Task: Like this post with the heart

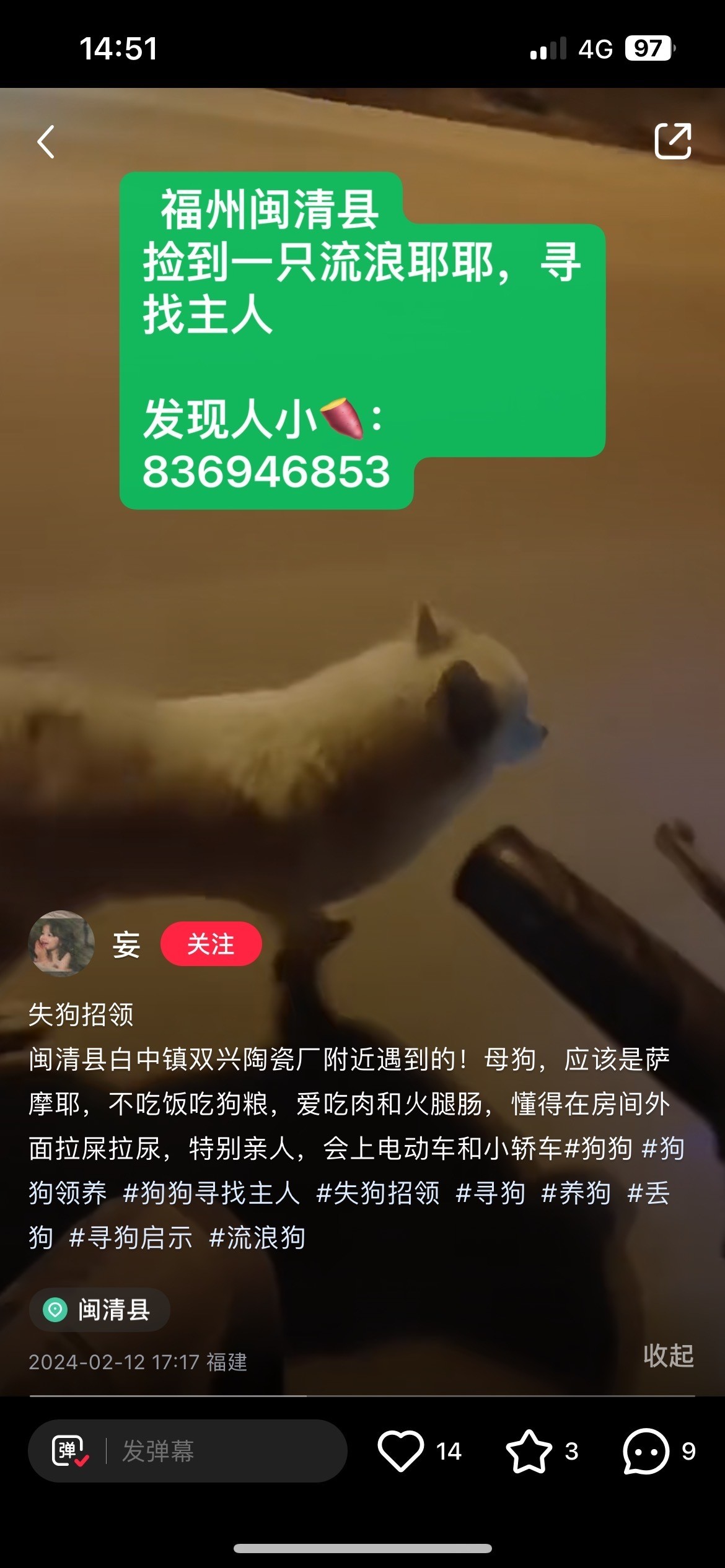Action: pos(401,1451)
